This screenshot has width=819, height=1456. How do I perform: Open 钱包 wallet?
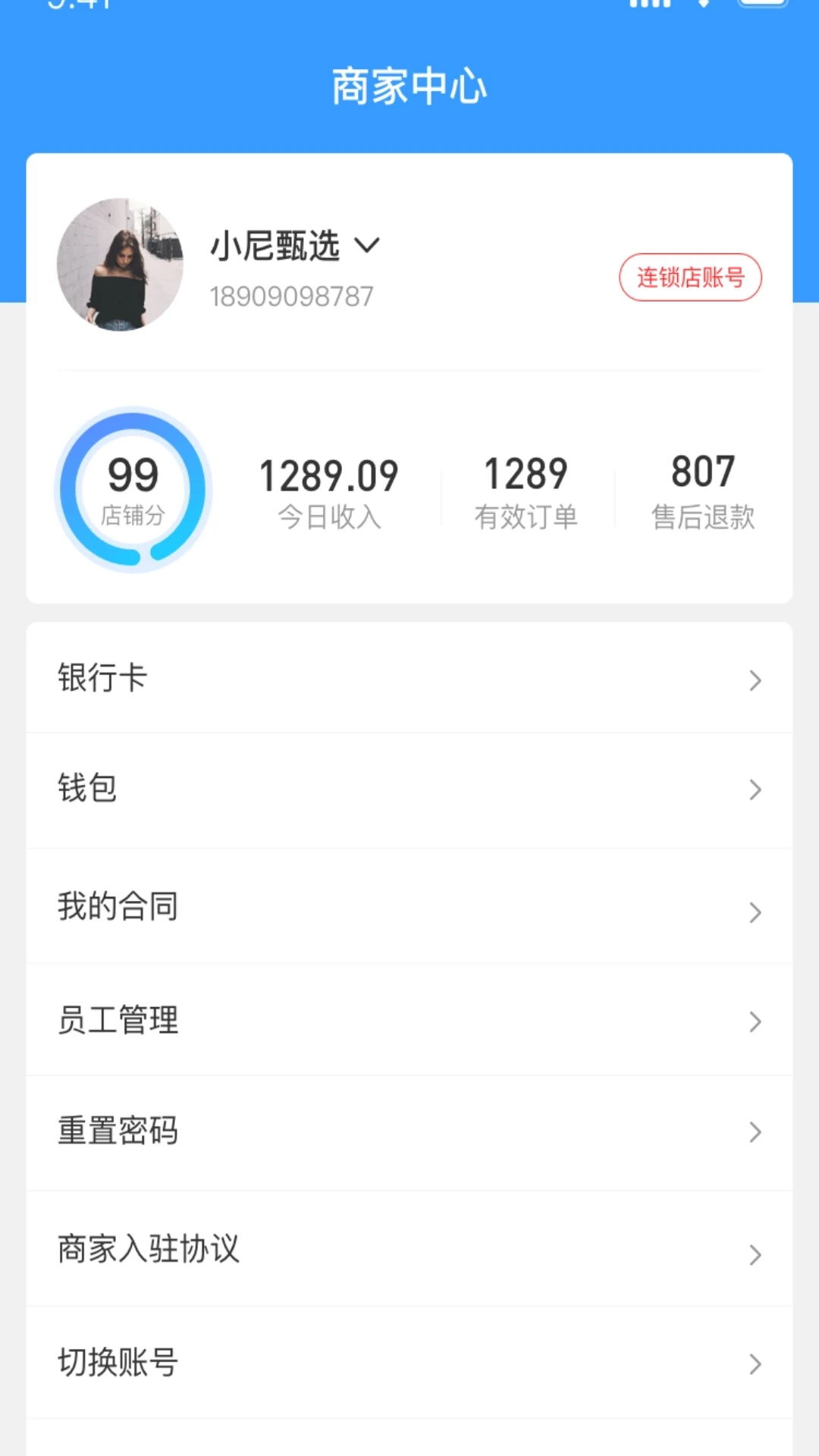(409, 789)
